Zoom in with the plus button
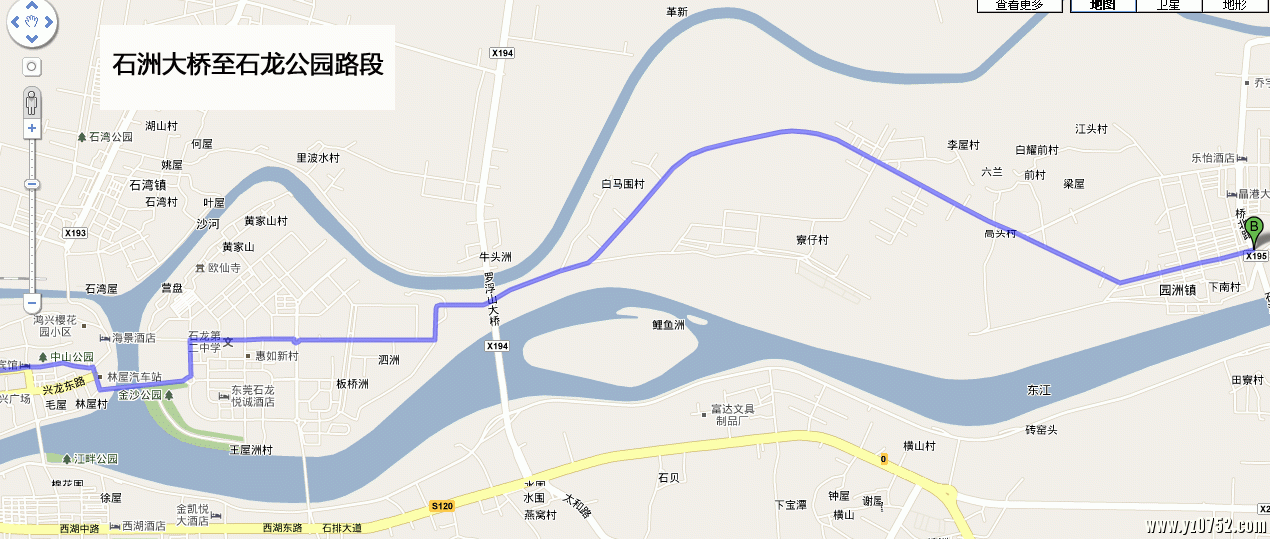The height and width of the screenshot is (539, 1270). click(x=32, y=128)
